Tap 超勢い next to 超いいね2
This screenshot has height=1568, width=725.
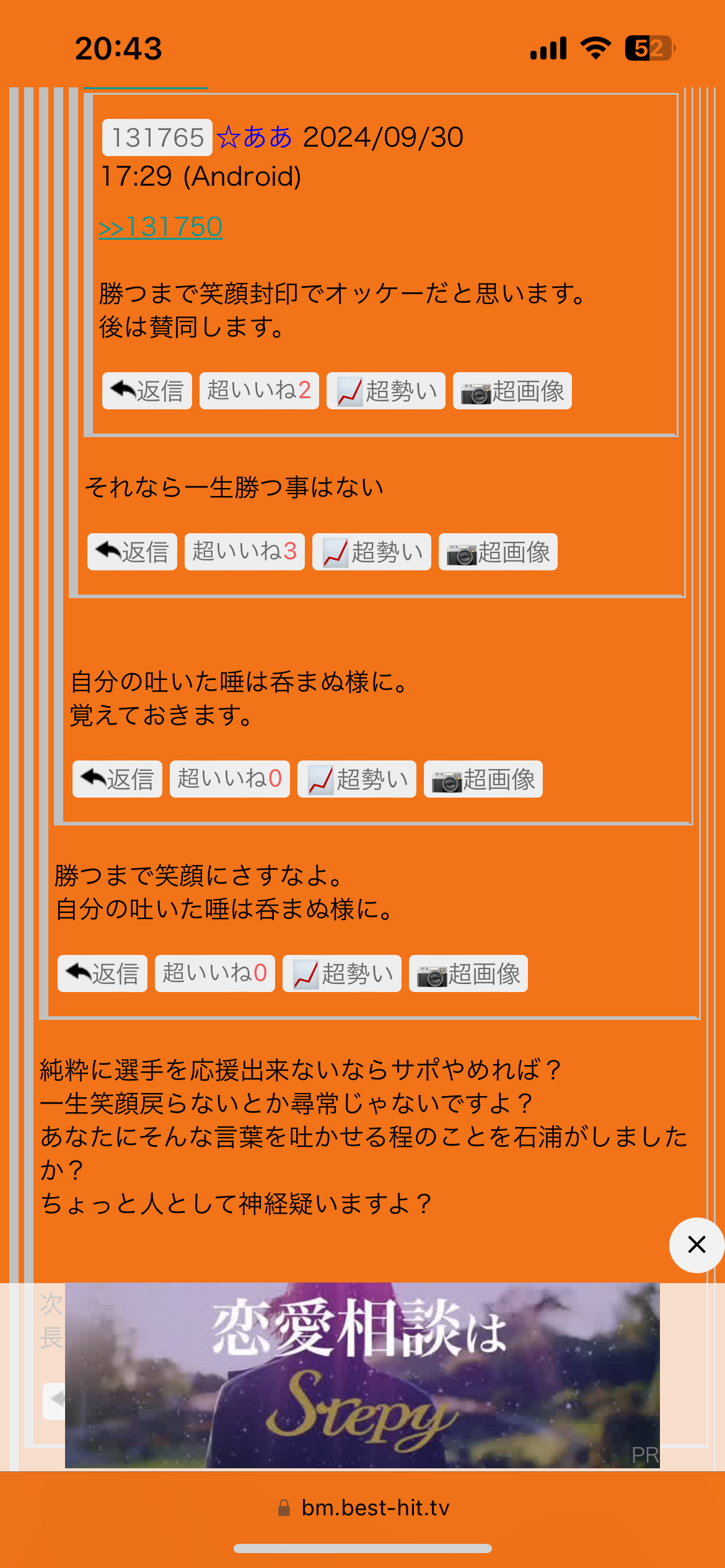tap(386, 391)
